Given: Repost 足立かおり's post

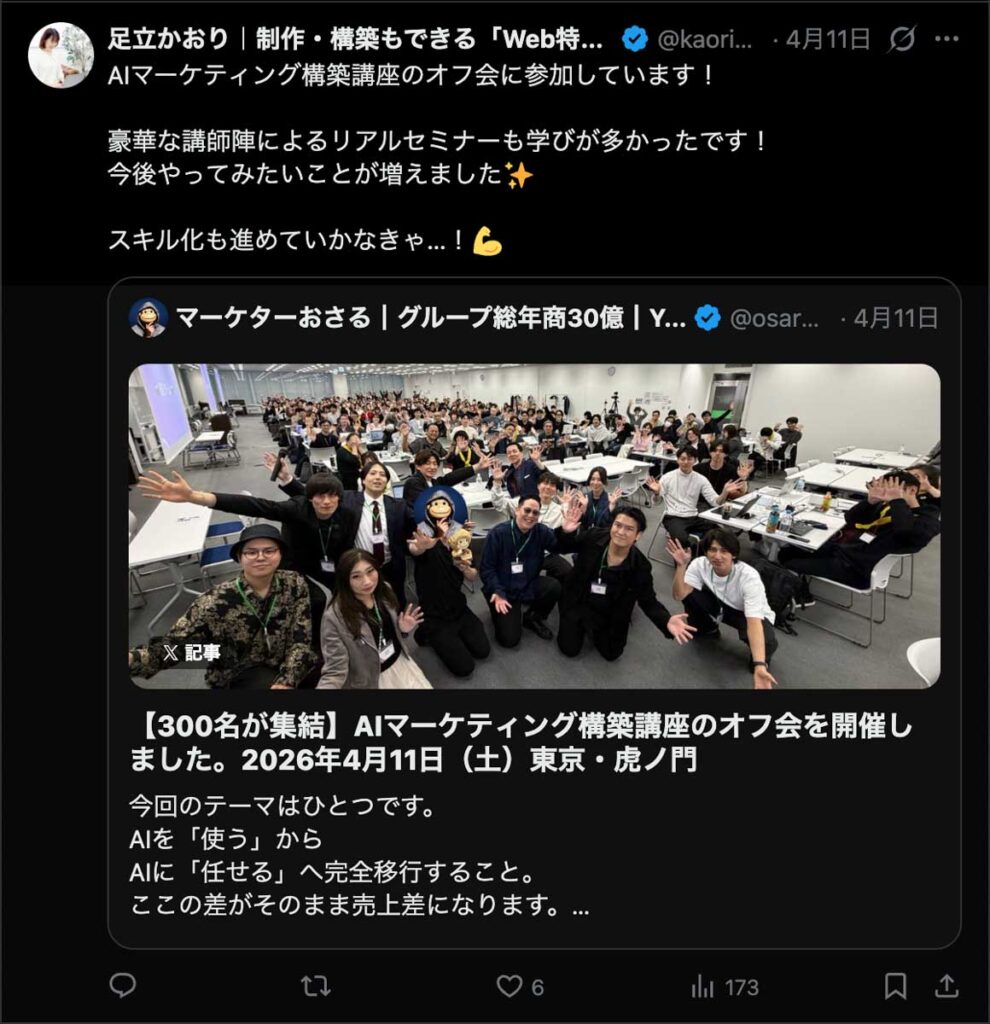Looking at the screenshot, I should (316, 986).
